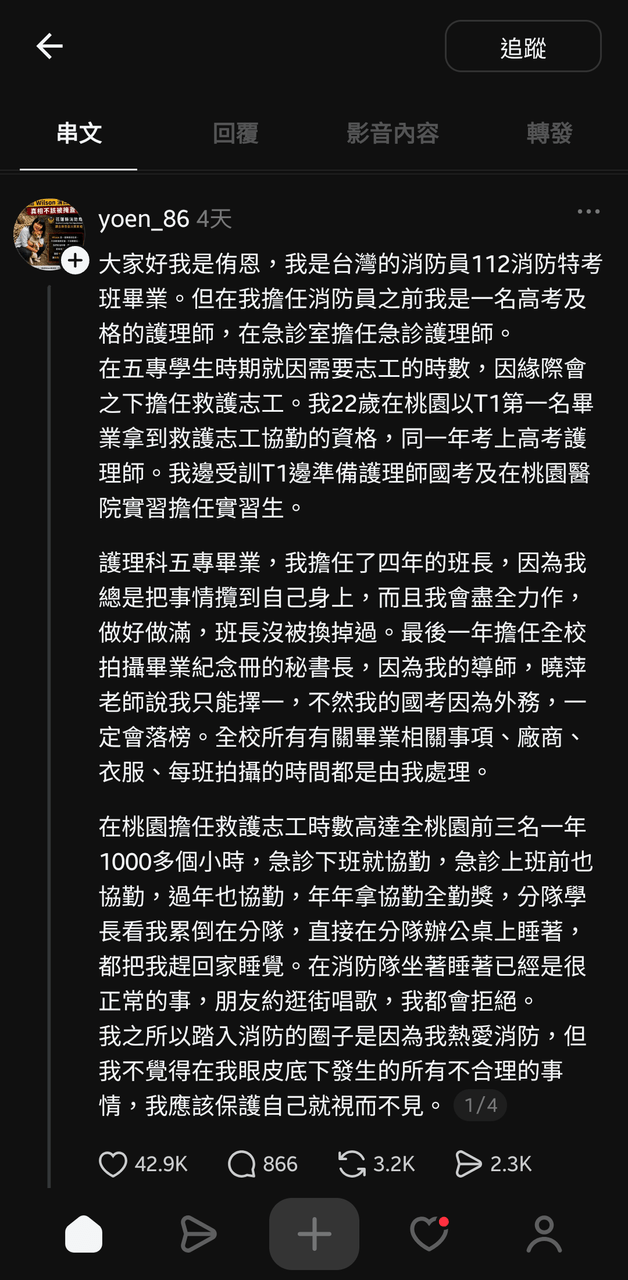Viewport: 628px width, 1280px height.
Task: Create a new thread with the plus button
Action: click(x=314, y=1234)
